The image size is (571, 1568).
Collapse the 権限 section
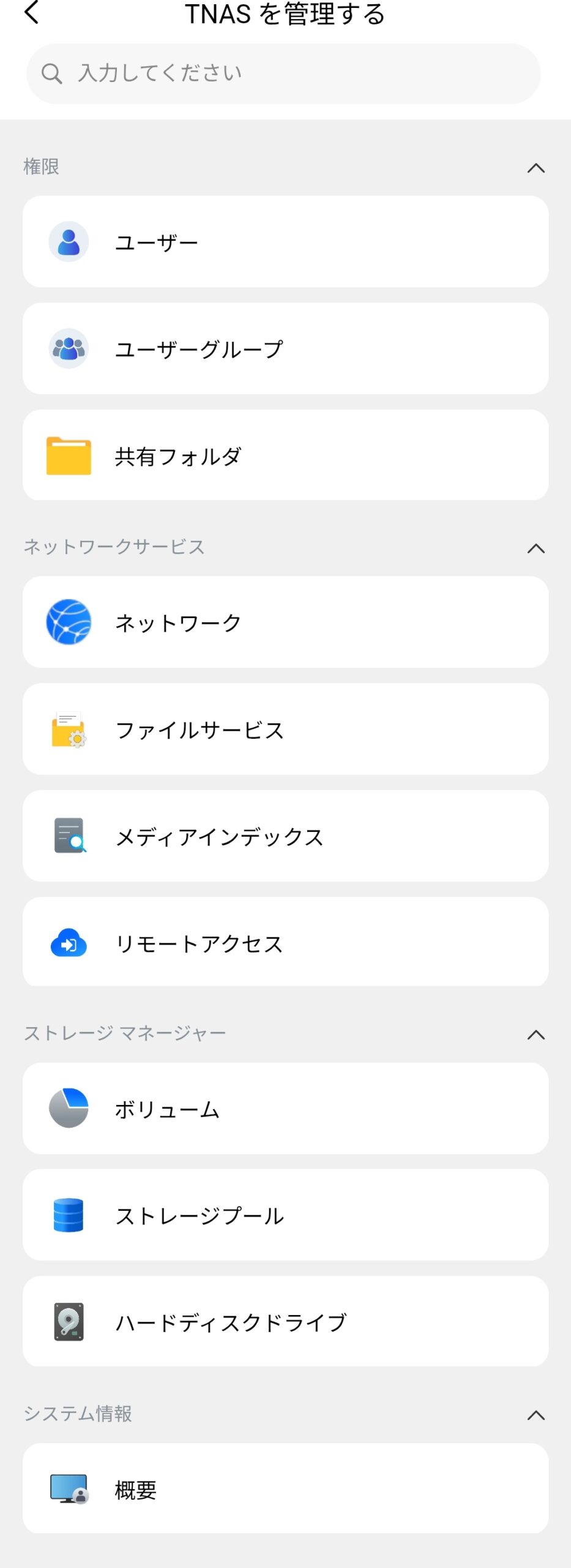point(536,168)
